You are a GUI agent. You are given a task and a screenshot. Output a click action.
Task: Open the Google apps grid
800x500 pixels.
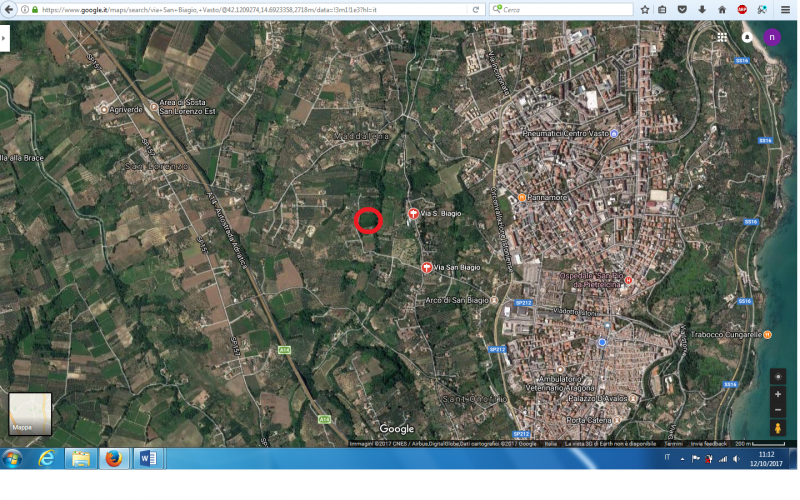click(x=722, y=37)
